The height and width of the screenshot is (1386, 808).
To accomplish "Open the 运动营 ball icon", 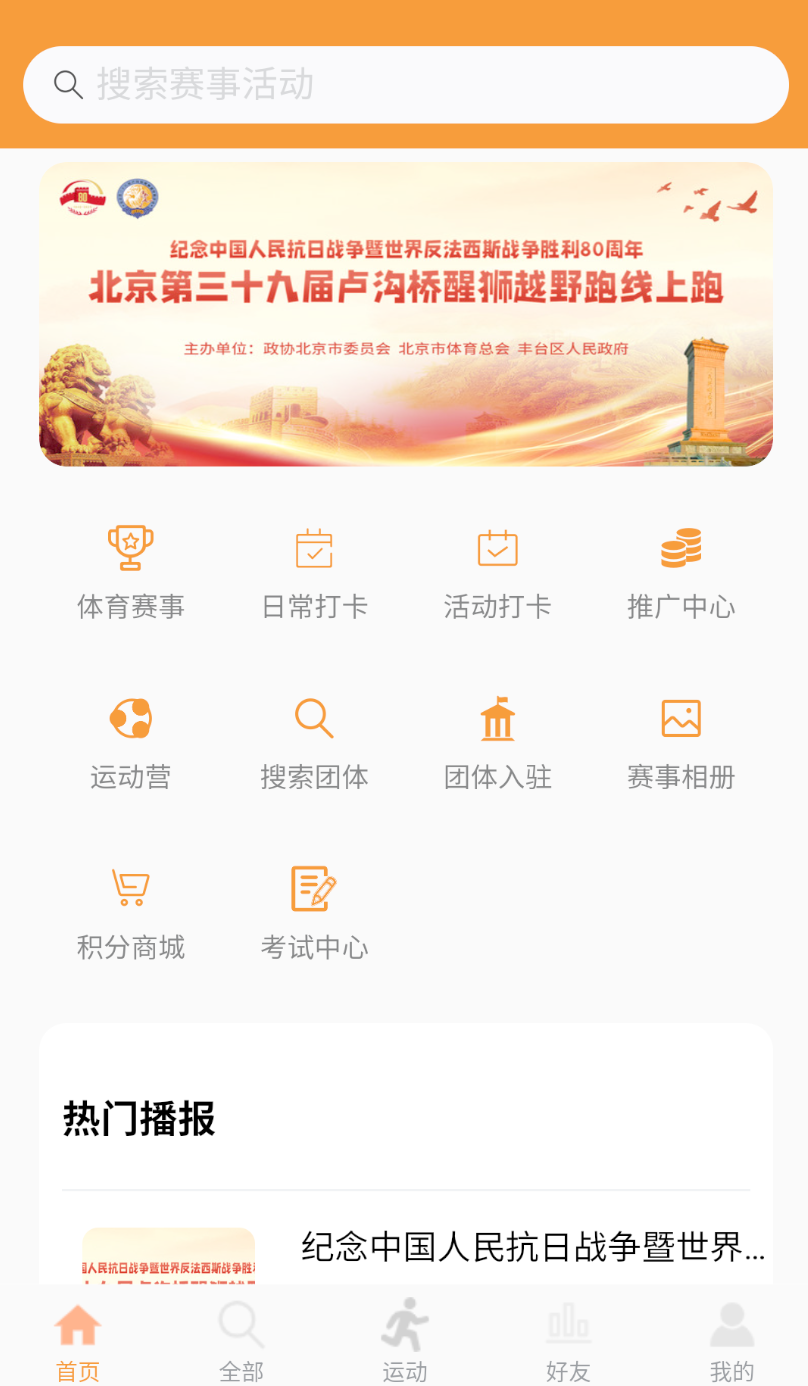I will [x=130, y=718].
